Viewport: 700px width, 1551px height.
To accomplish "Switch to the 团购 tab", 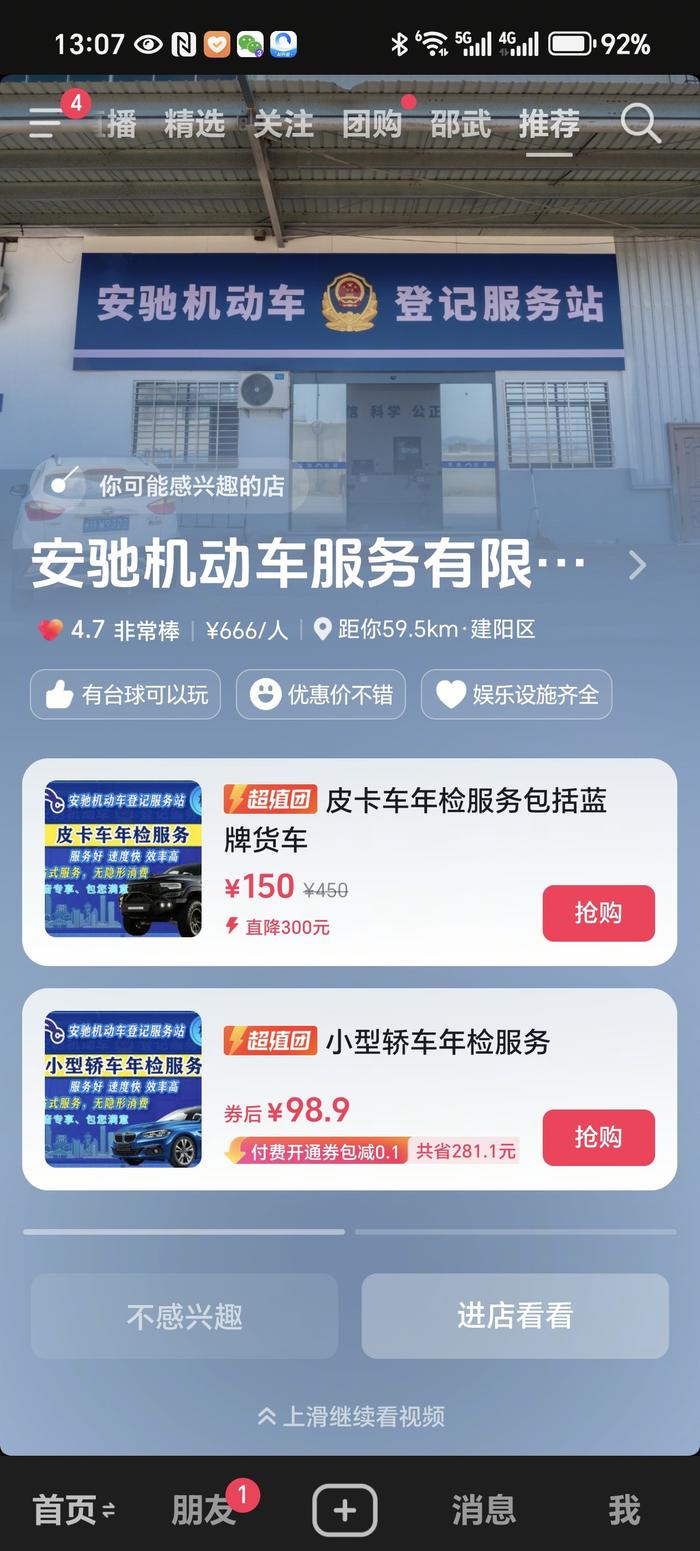I will point(372,124).
